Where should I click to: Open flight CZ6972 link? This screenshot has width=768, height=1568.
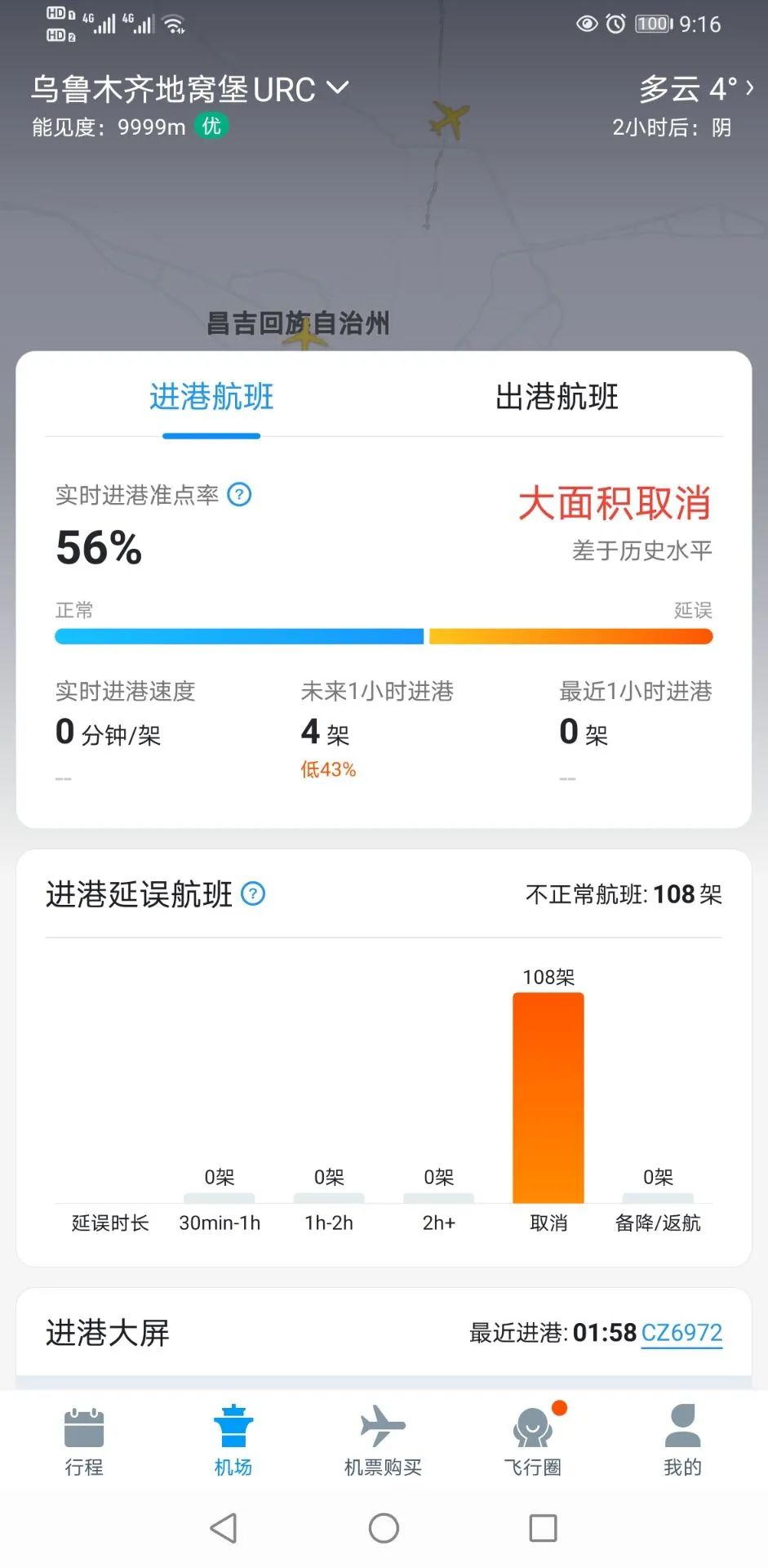tap(681, 1333)
